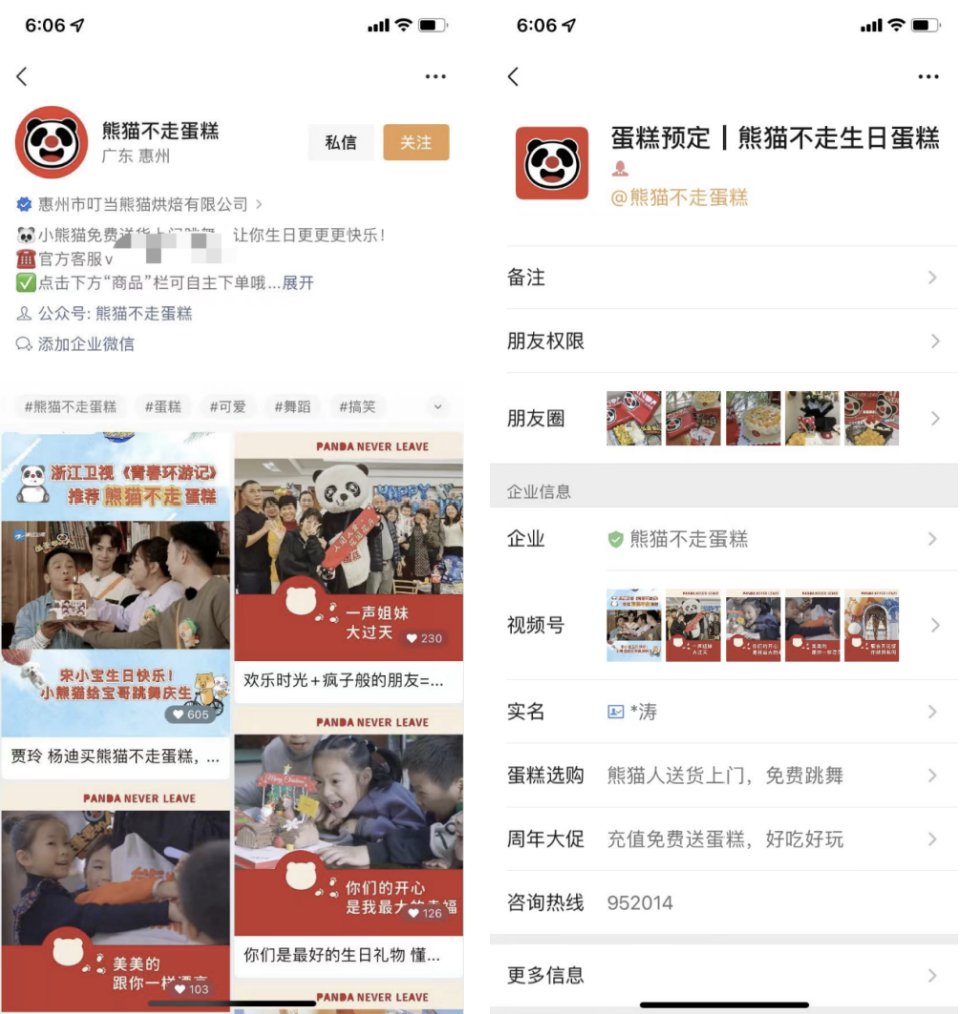Tap 添加企业微信 link
The image size is (960, 1014).
(85, 344)
